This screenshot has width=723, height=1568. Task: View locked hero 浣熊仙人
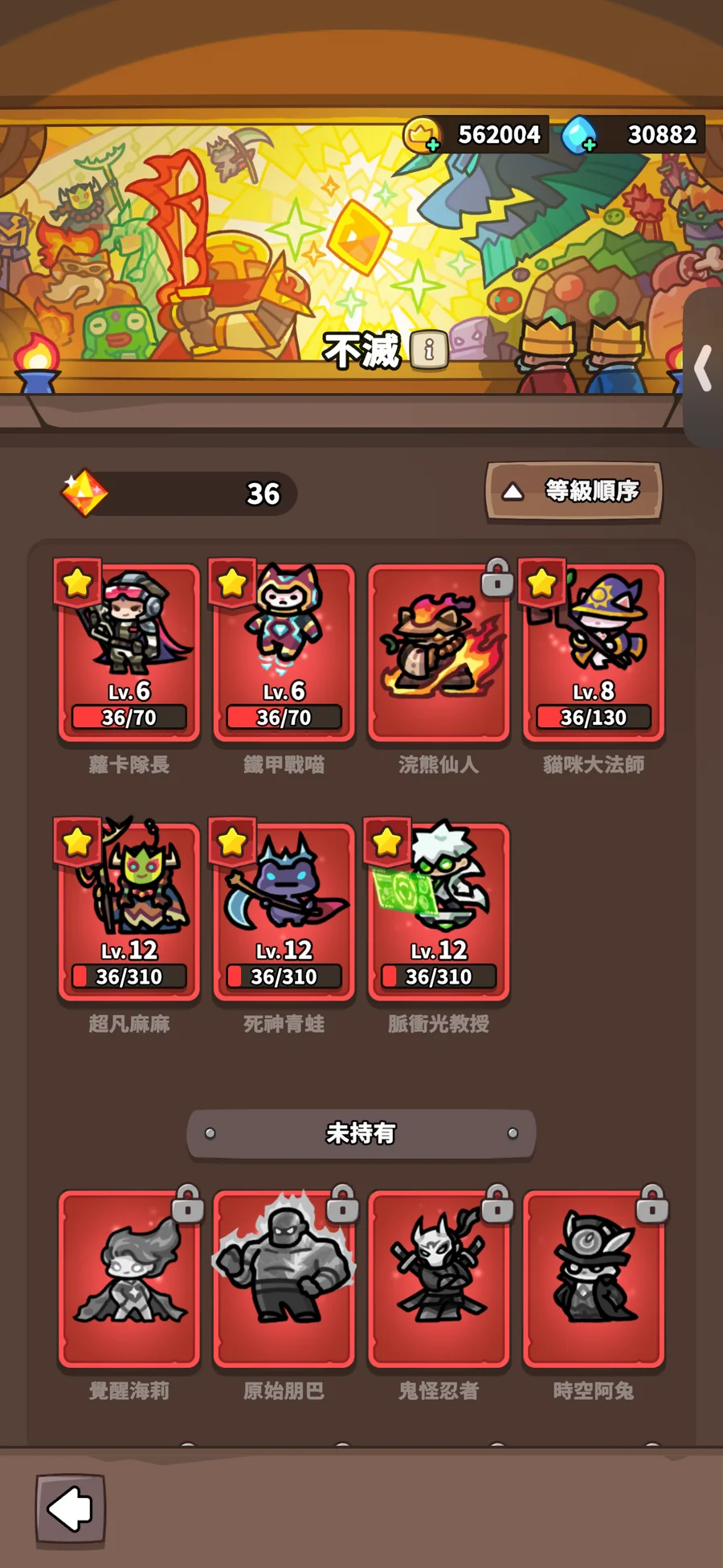(x=439, y=653)
